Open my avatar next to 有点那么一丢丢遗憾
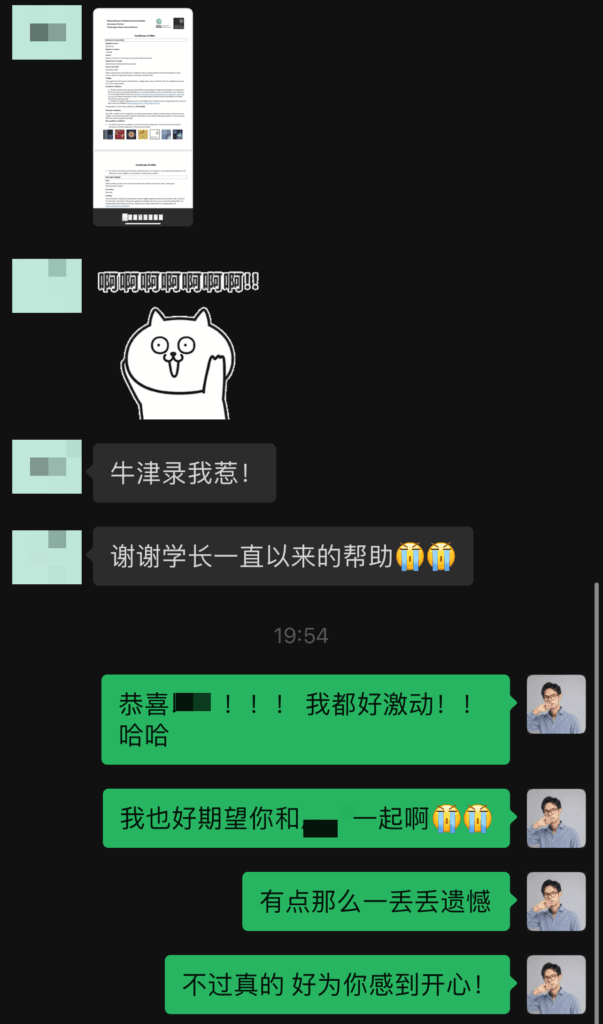The width and height of the screenshot is (603, 1024). coord(557,901)
